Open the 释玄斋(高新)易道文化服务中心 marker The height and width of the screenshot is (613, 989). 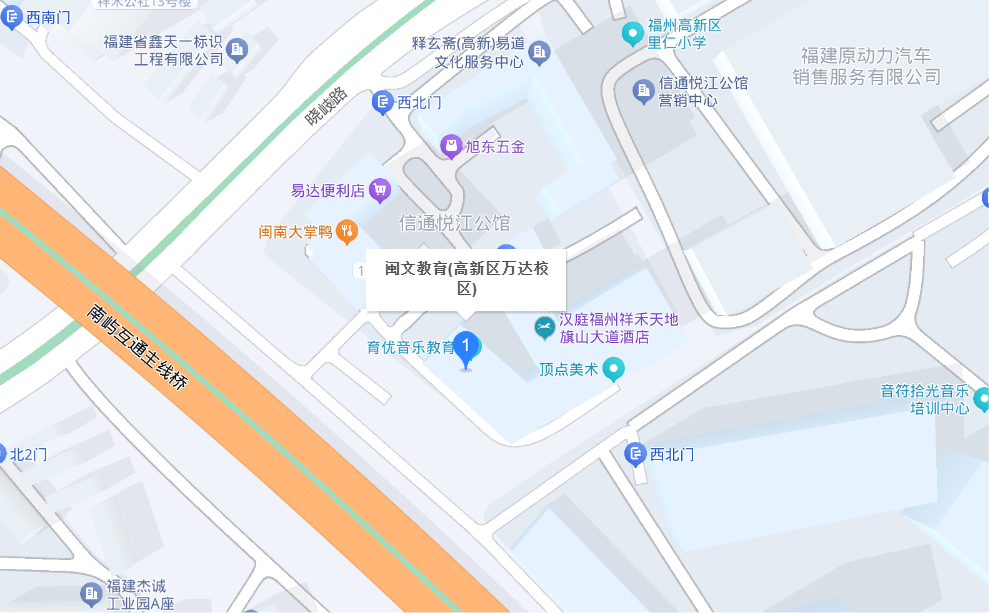540,52
